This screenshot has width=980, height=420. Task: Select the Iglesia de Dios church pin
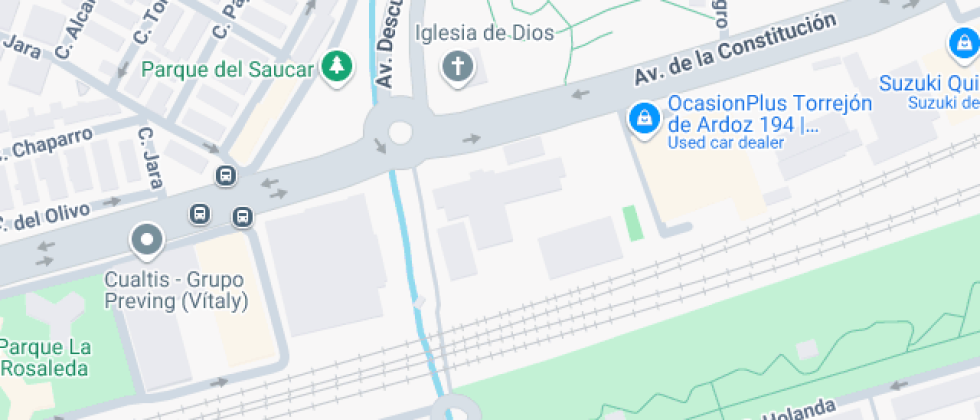[458, 68]
